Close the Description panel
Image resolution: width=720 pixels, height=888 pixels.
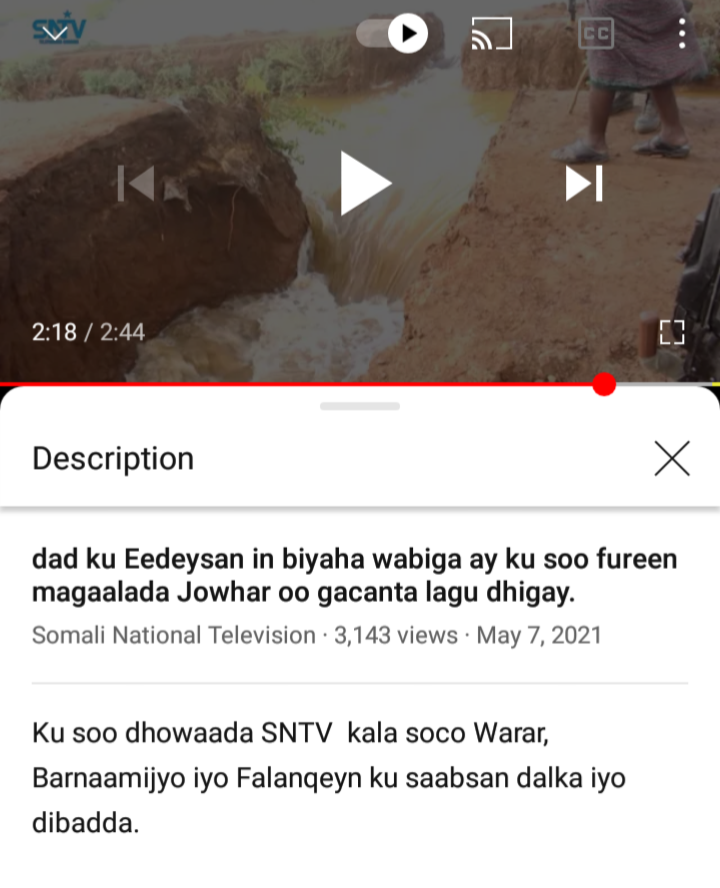672,459
